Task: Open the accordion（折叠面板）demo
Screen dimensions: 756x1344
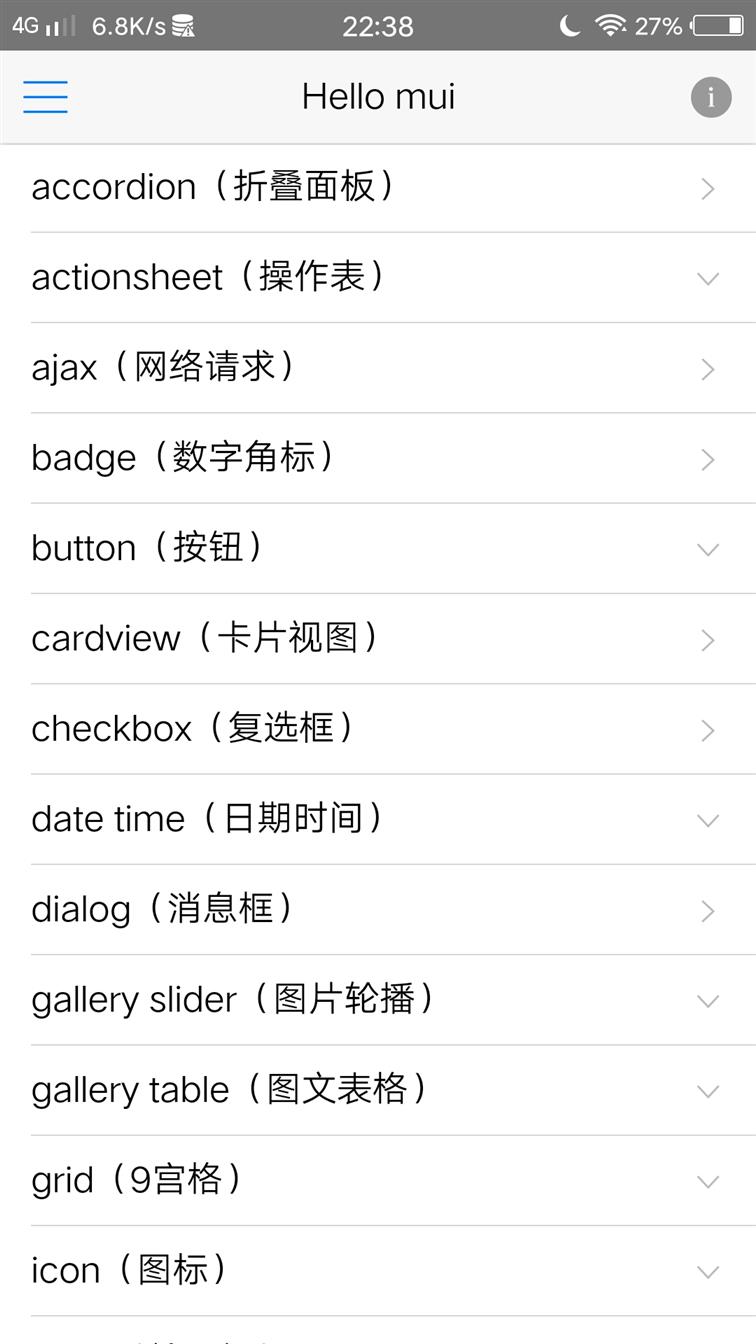Action: (x=378, y=188)
